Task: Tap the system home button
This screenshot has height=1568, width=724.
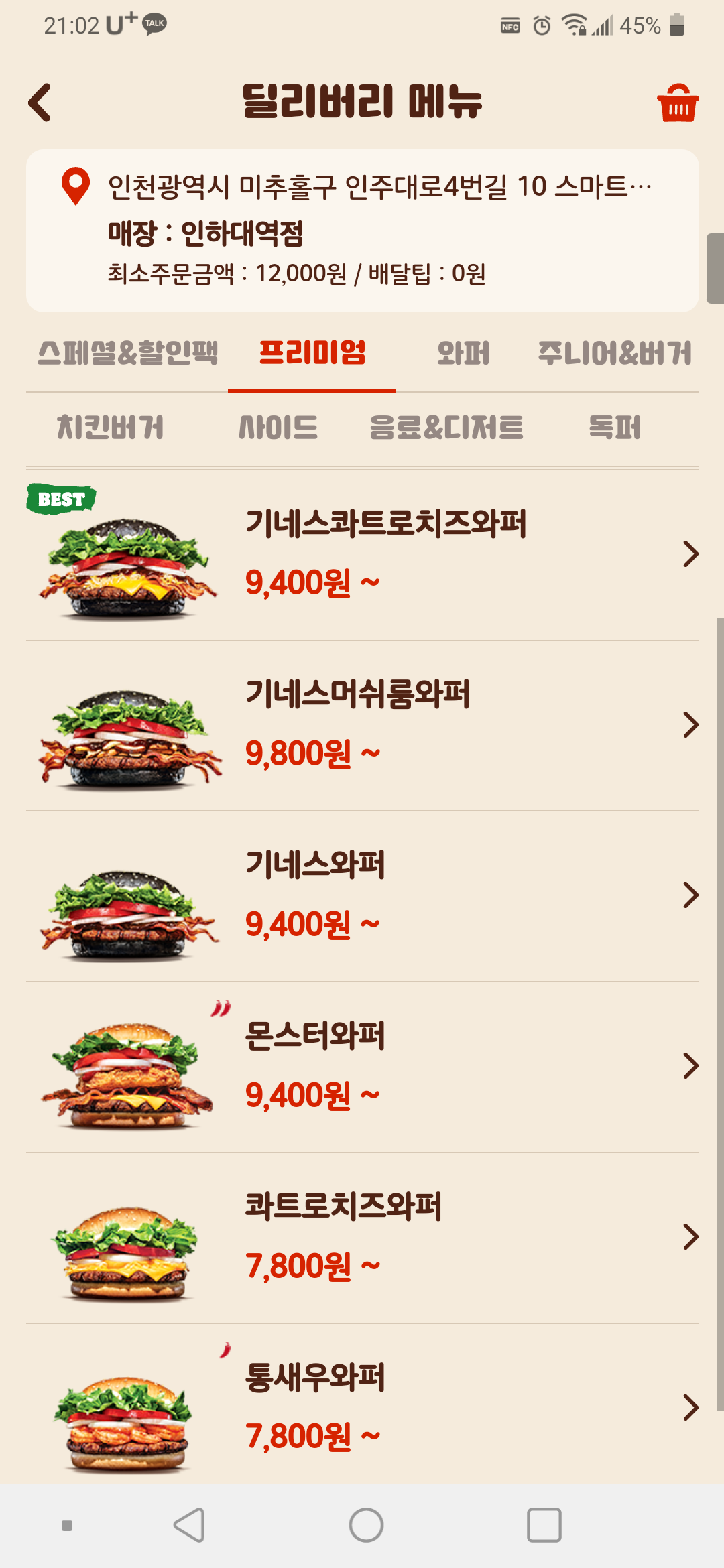Action: [366, 1525]
